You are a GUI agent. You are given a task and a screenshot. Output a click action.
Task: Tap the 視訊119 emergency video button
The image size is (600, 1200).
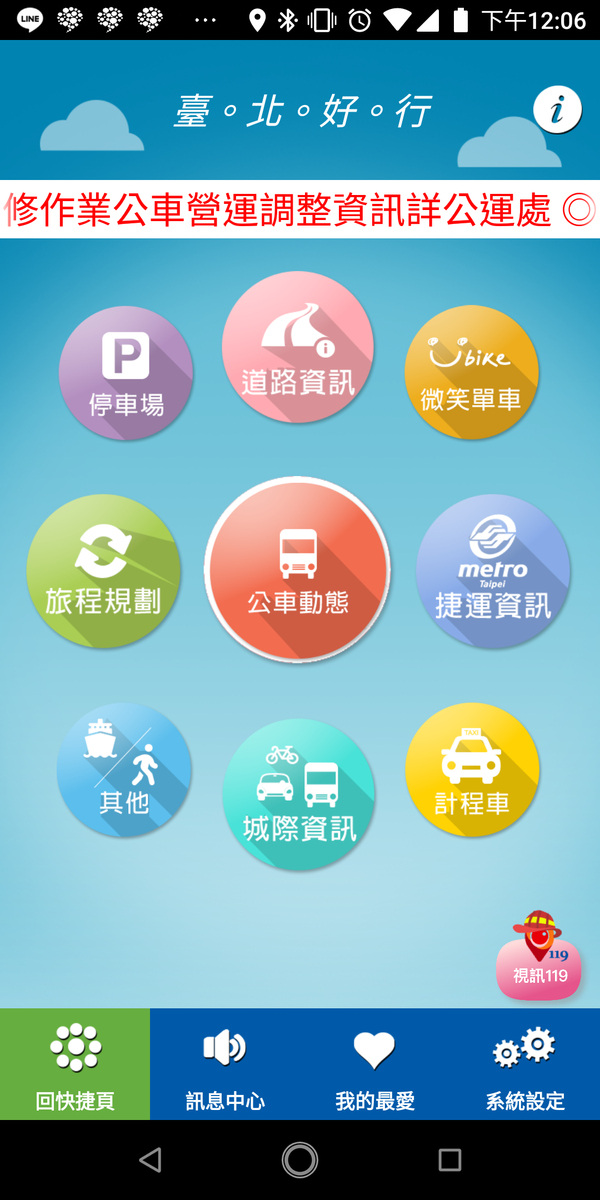point(540,956)
